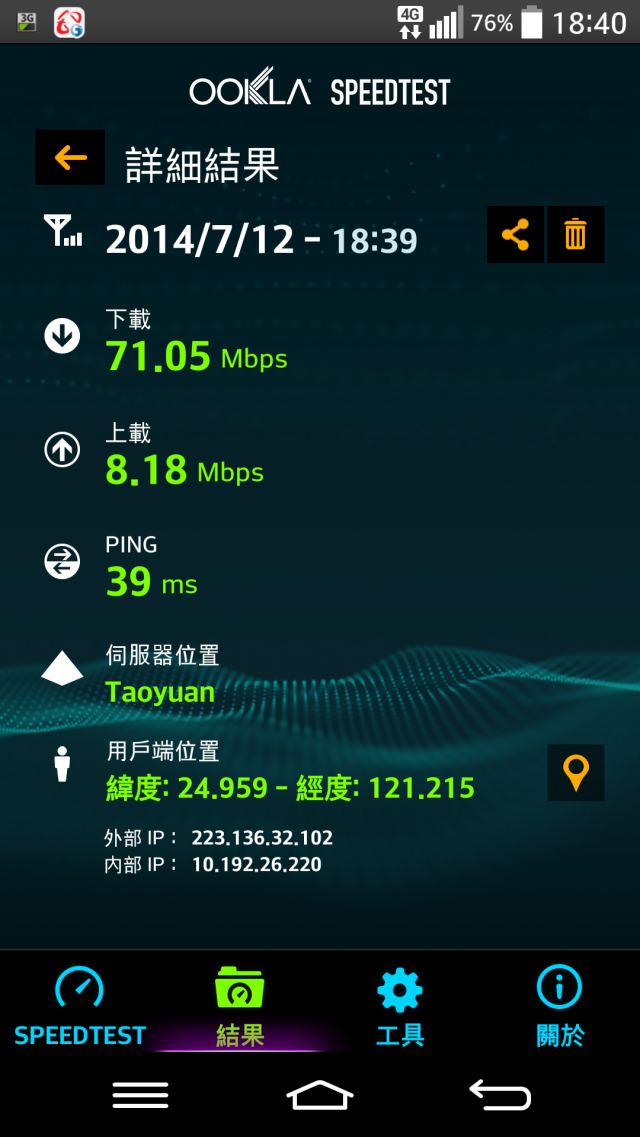Share this speed test result
Image resolution: width=640 pixels, height=1138 pixels.
(515, 235)
